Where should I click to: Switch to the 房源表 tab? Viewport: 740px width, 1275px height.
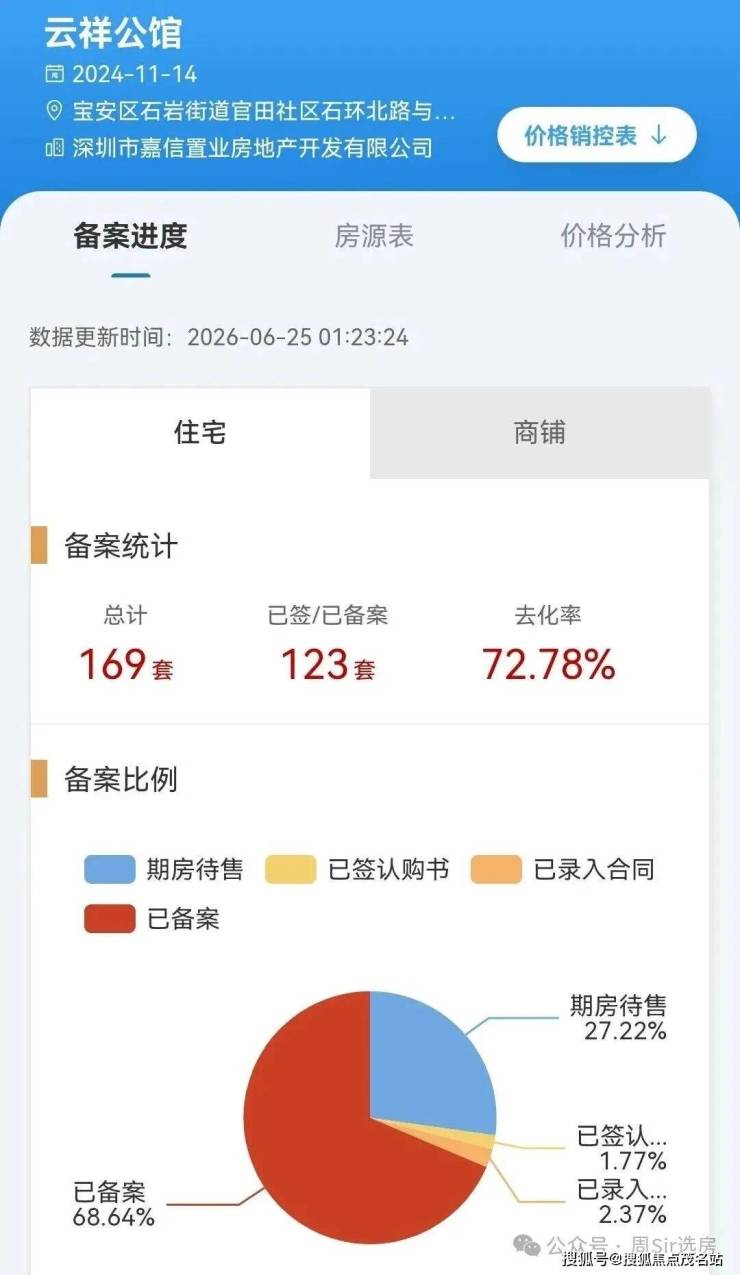click(x=374, y=236)
